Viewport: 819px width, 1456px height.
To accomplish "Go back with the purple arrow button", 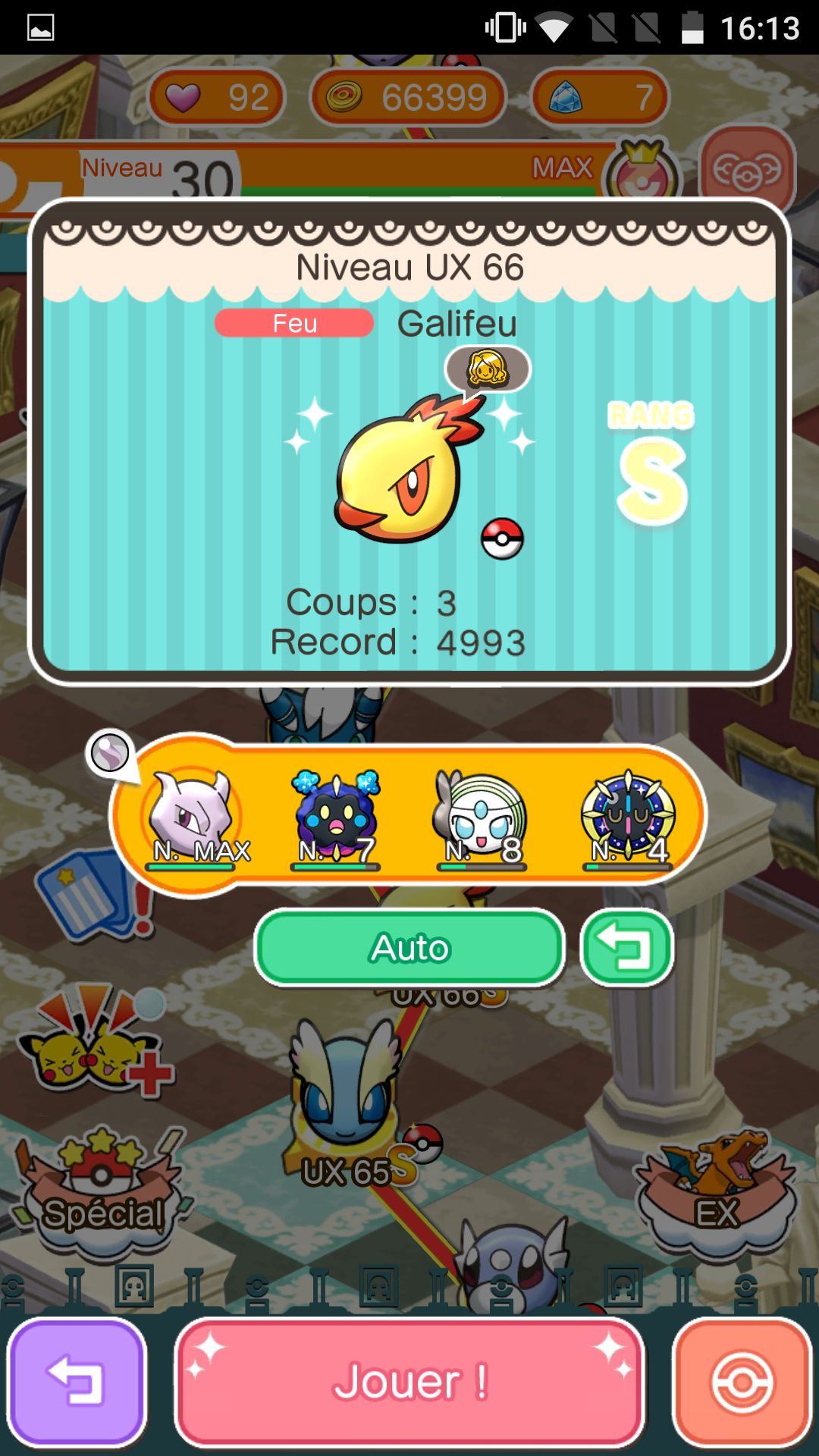I will click(x=76, y=1381).
